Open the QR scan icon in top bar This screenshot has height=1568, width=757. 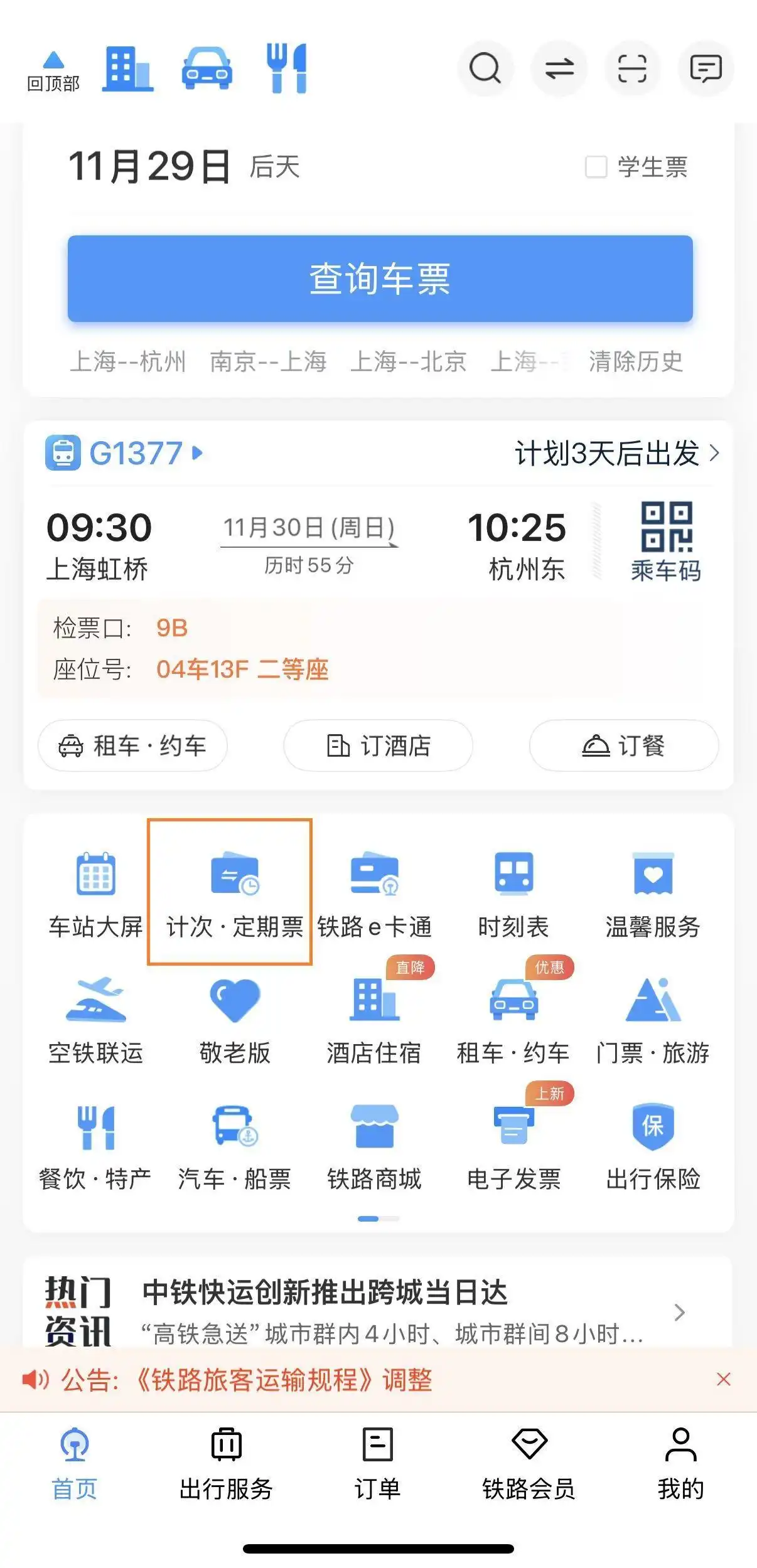pos(633,69)
